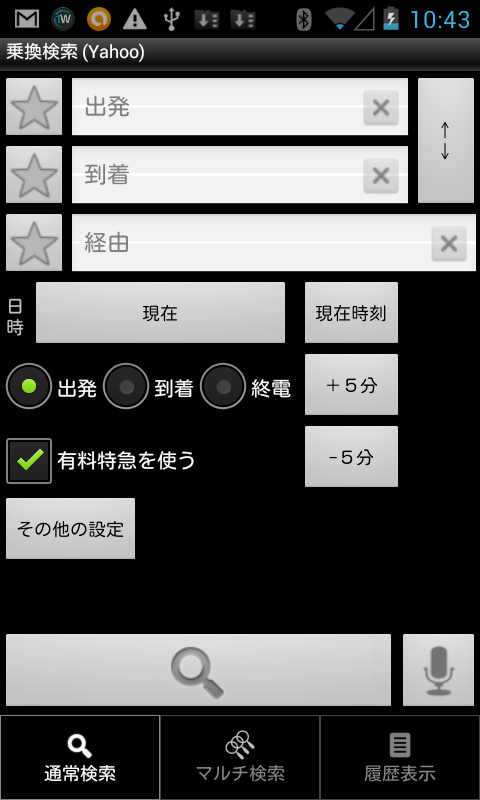
Task: Swap departure and arrival stations
Action: tap(446, 140)
